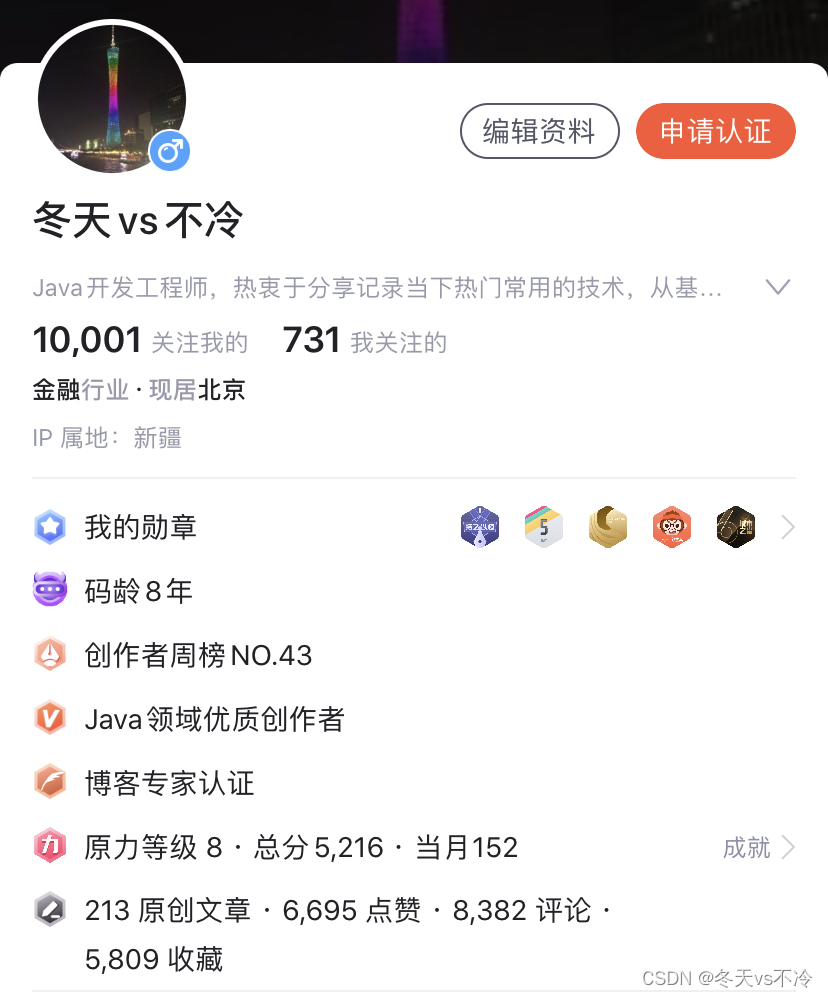Open the 我的勋章 medals row
The width and height of the screenshot is (828, 998).
[414, 528]
